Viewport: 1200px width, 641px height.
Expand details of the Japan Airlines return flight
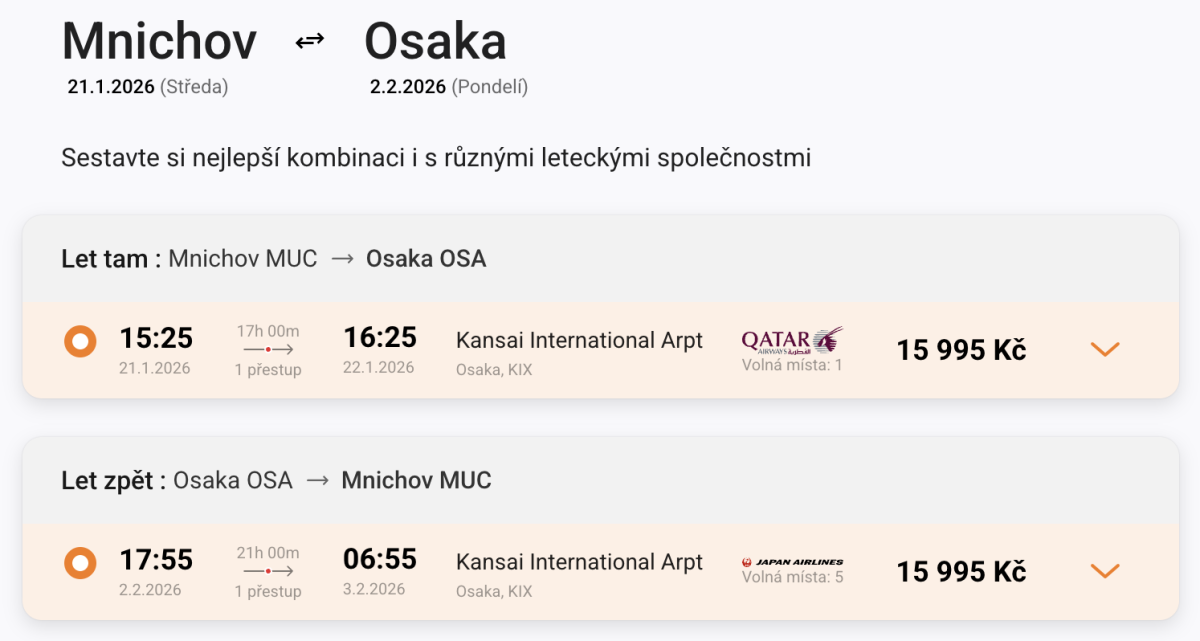(x=1105, y=571)
